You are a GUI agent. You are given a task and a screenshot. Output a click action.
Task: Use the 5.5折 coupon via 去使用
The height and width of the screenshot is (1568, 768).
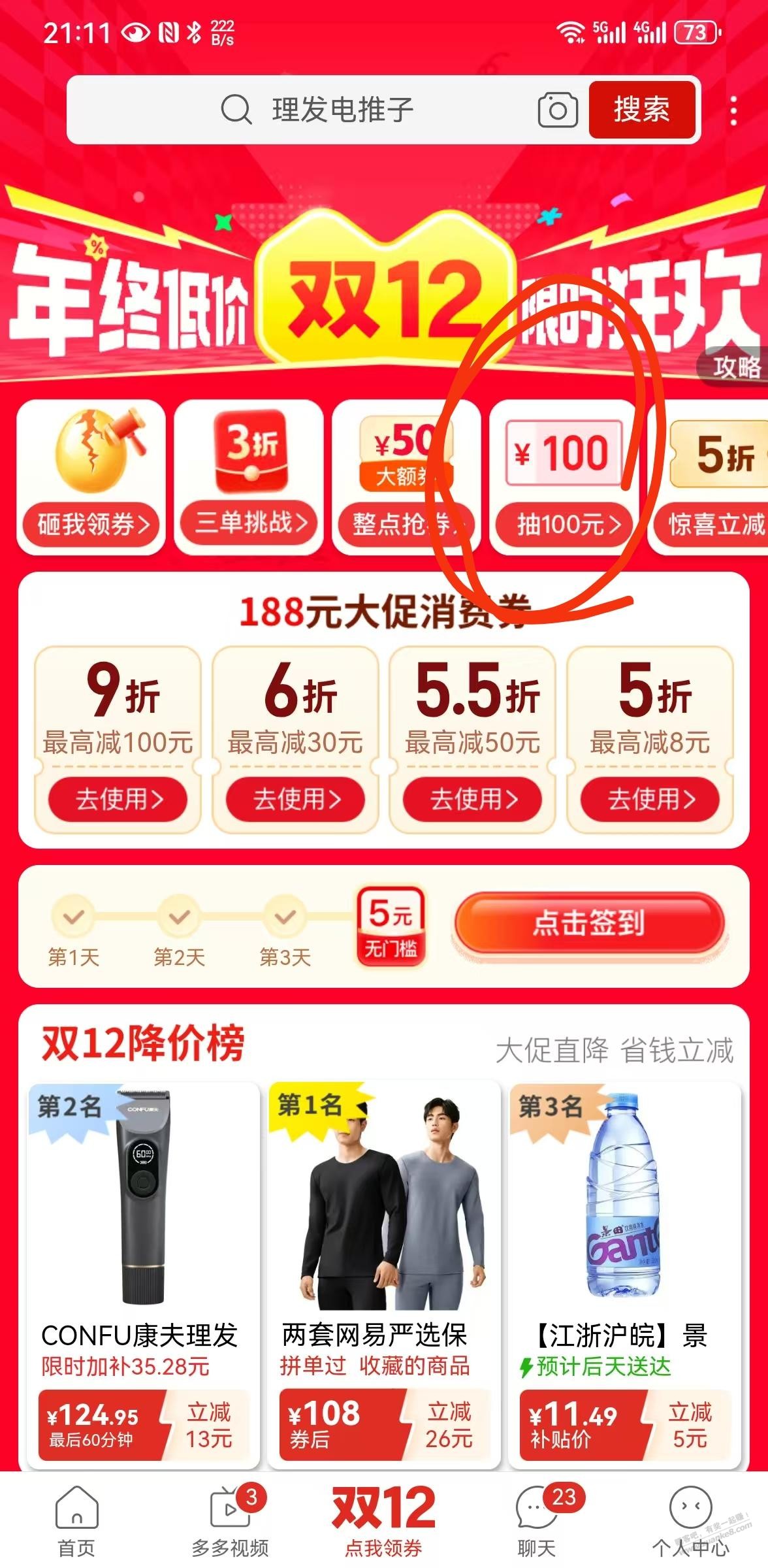(473, 798)
